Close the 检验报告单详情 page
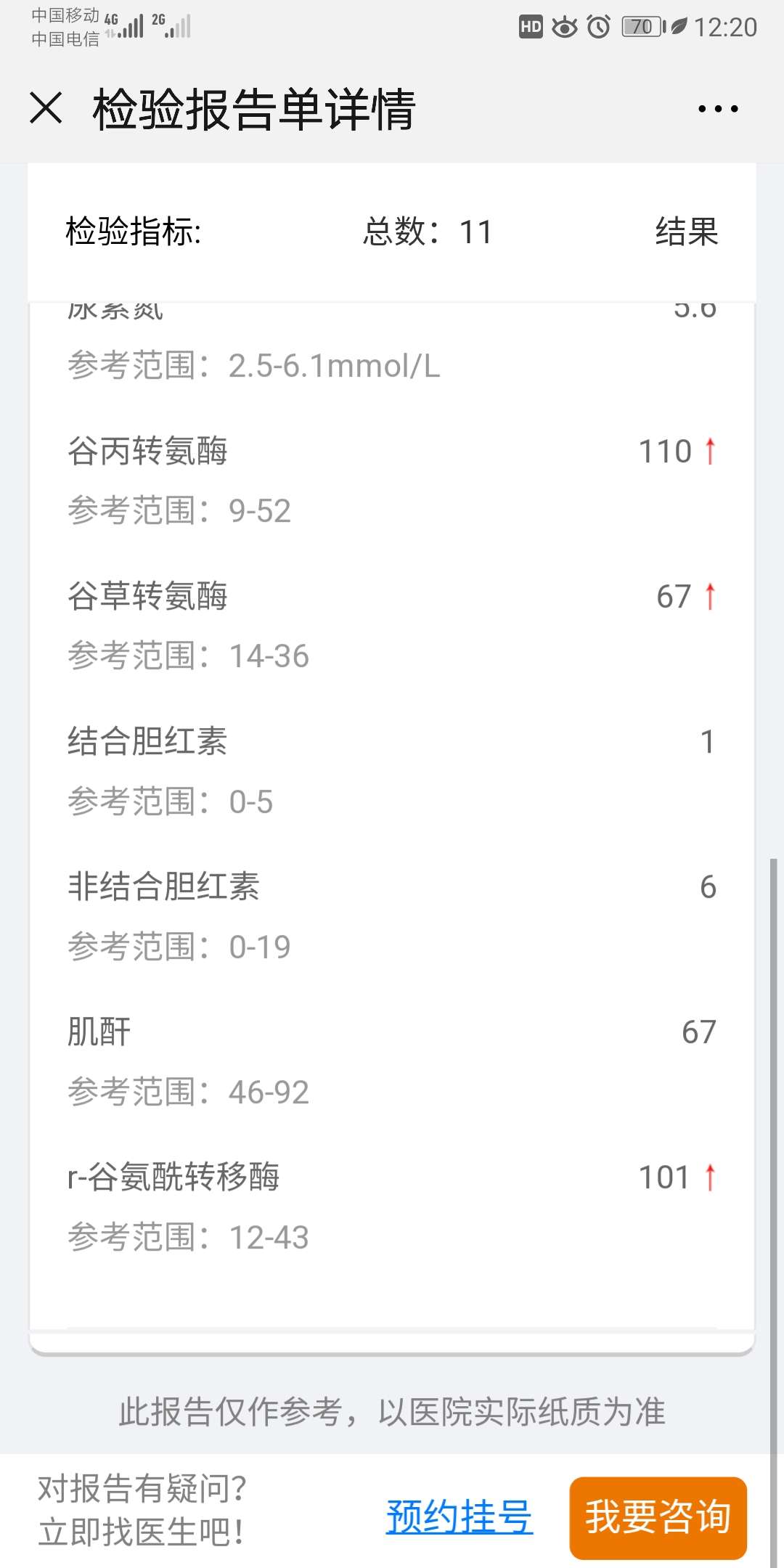Image resolution: width=784 pixels, height=1568 pixels. click(x=45, y=109)
